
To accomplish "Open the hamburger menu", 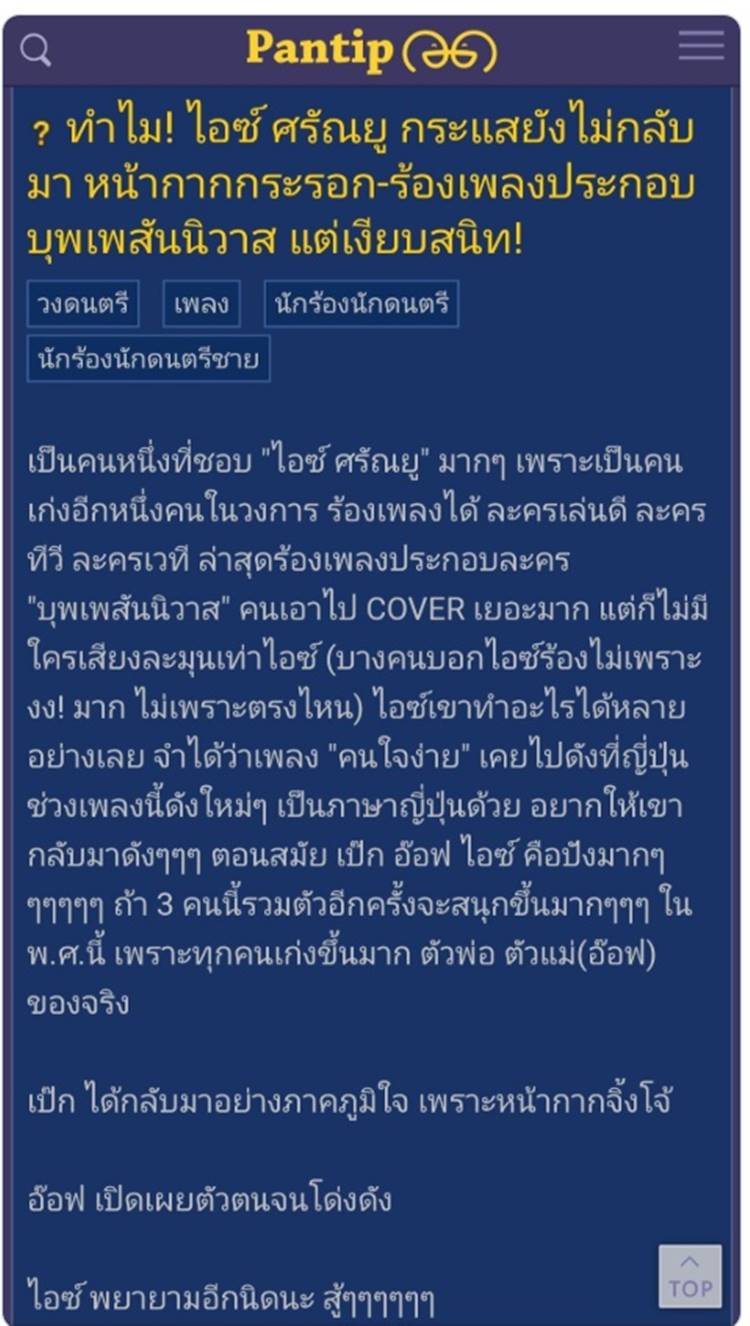I will (700, 46).
